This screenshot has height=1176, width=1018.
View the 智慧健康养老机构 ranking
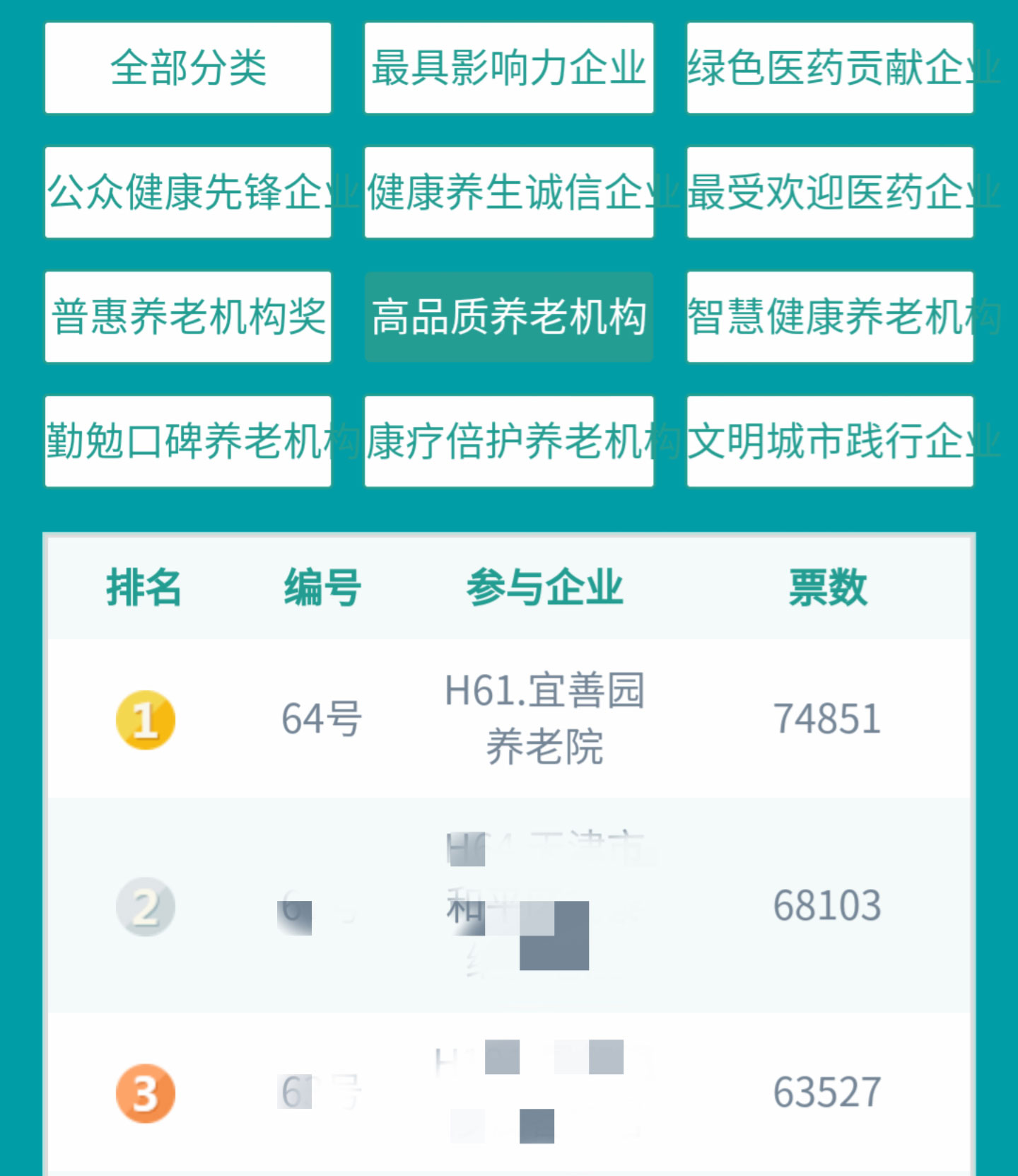click(829, 317)
